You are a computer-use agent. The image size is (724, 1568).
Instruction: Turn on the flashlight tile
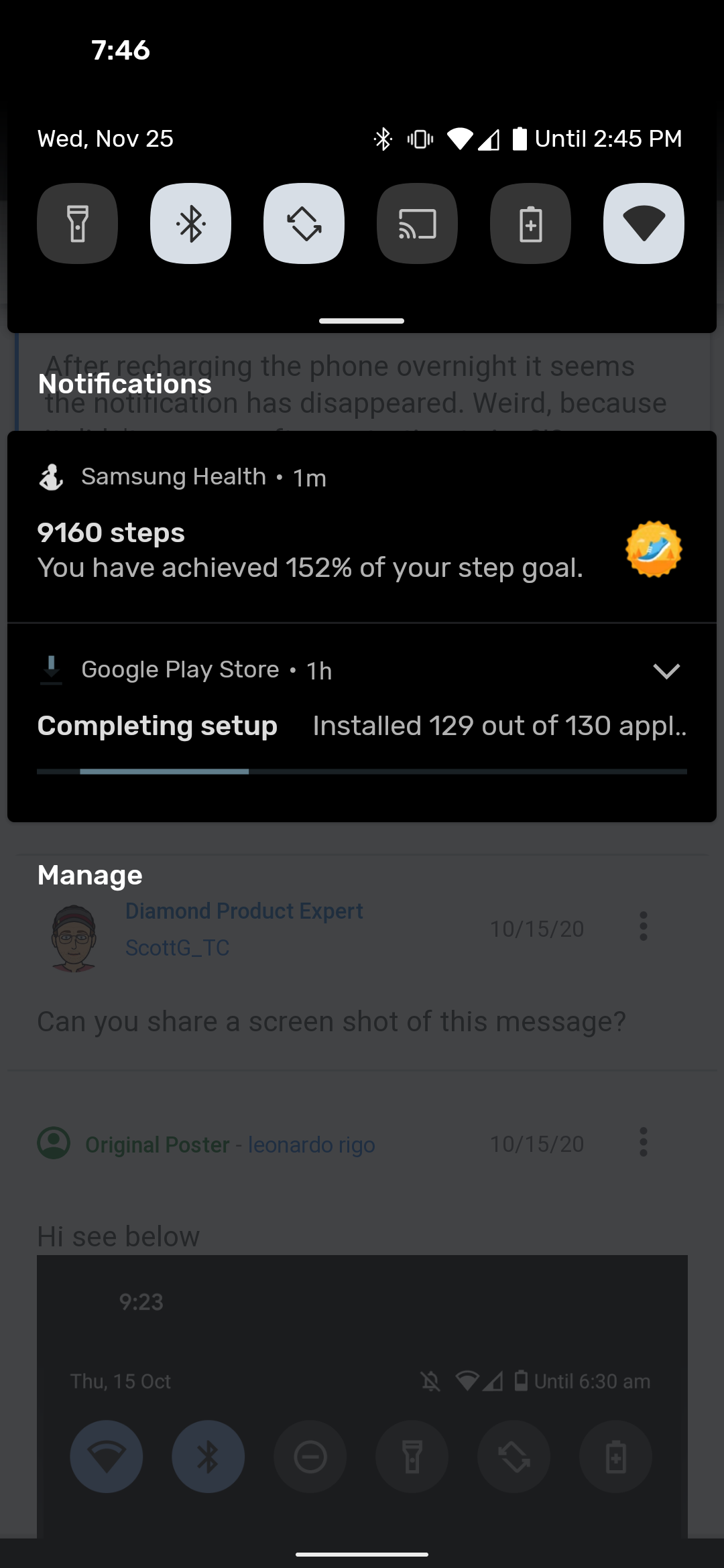coord(77,223)
